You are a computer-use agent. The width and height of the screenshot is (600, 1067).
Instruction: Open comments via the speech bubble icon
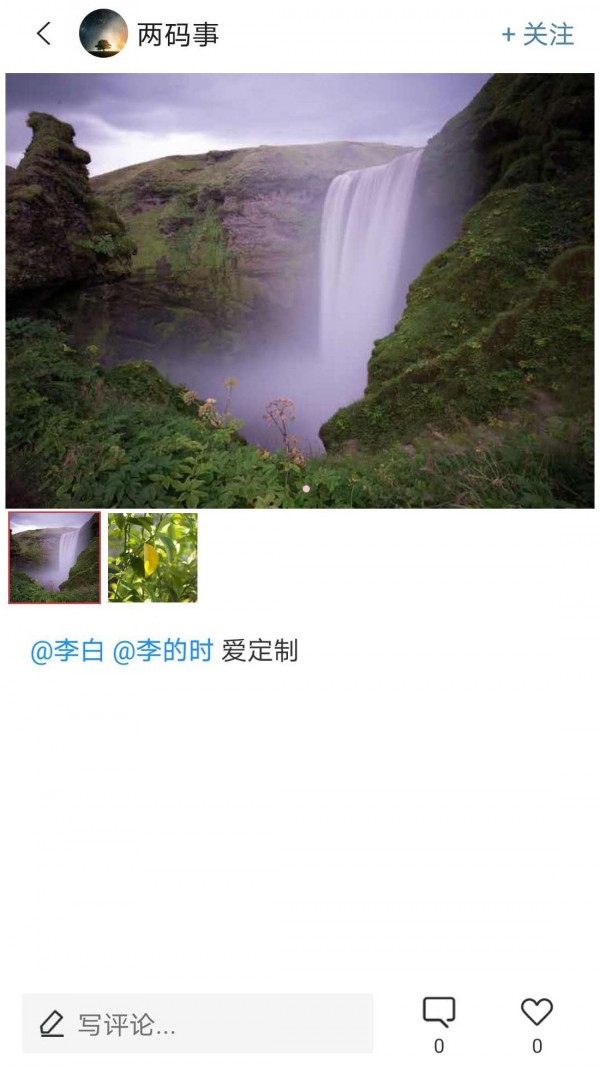[x=438, y=1013]
